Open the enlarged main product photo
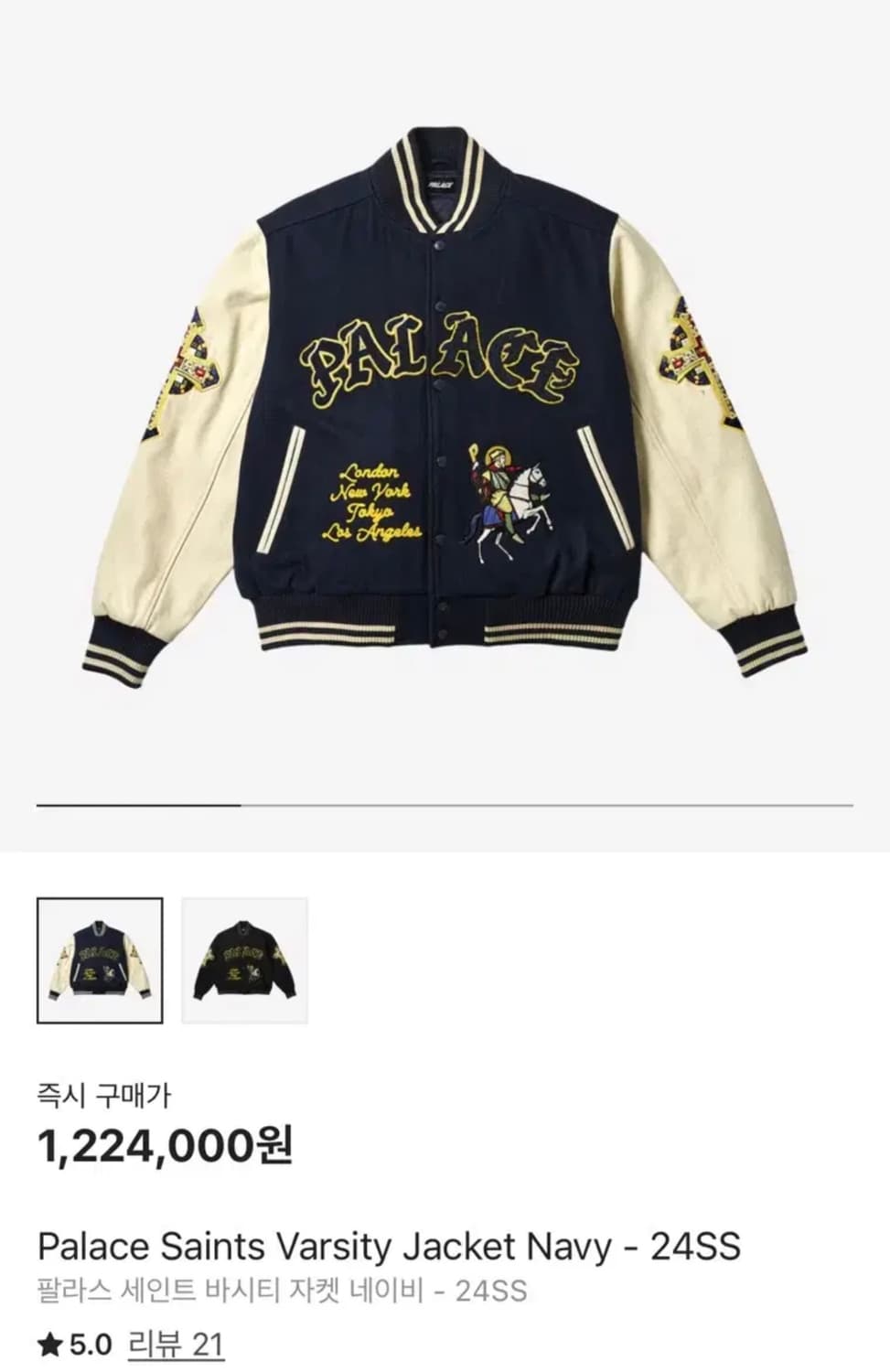The width and height of the screenshot is (890, 1372). [445, 412]
